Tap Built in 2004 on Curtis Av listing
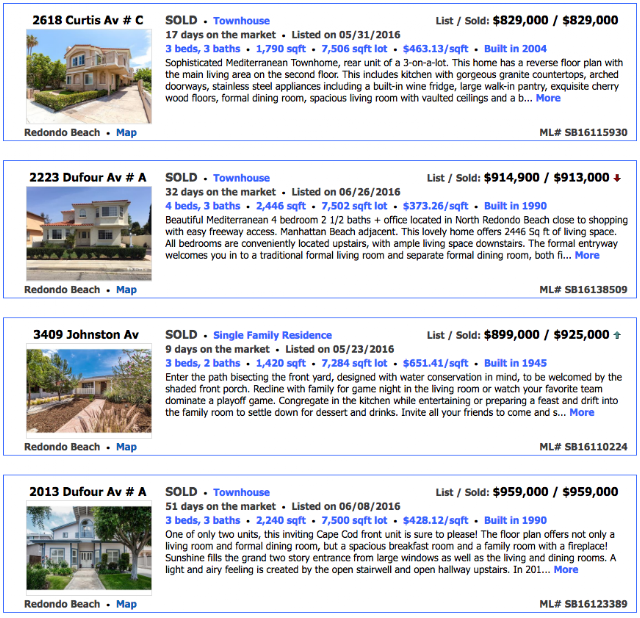Viewport: 640px width, 618px height. point(515,49)
